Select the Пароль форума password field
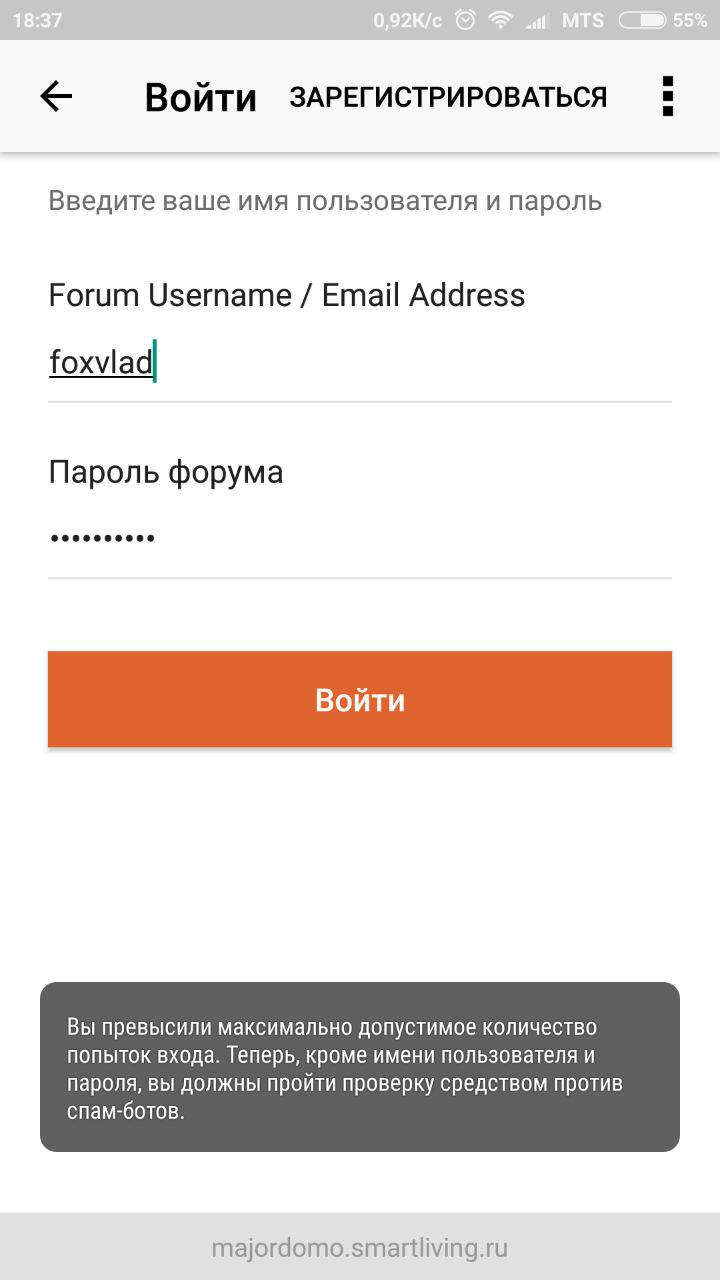 click(x=360, y=538)
